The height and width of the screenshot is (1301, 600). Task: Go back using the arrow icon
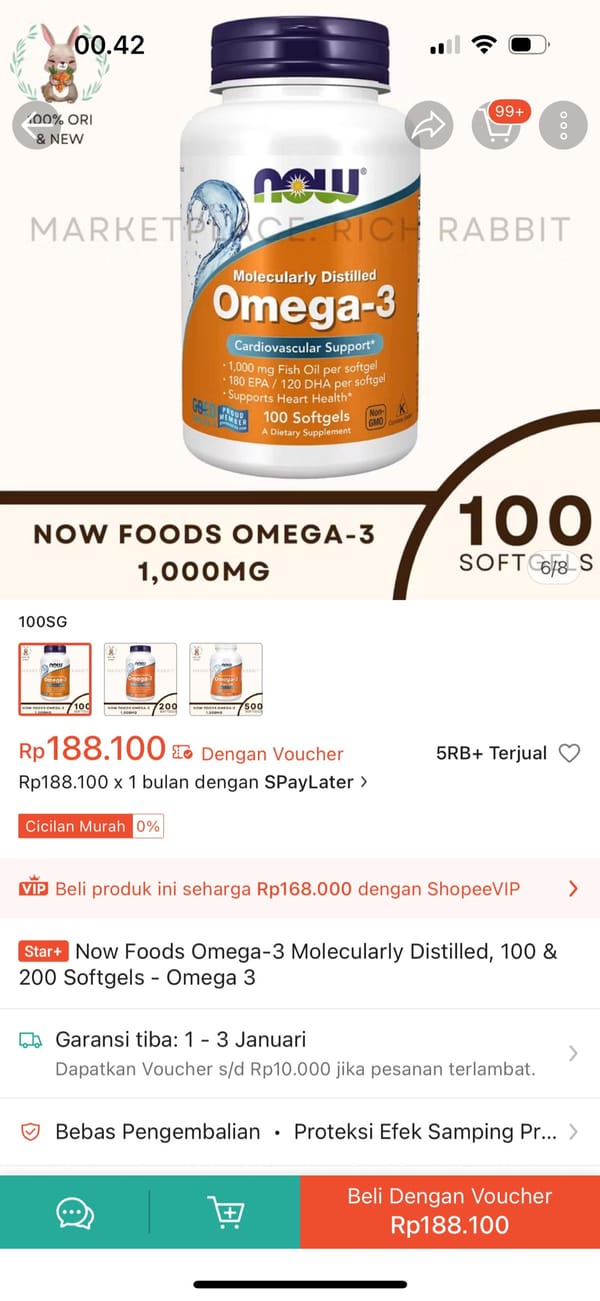(36, 126)
